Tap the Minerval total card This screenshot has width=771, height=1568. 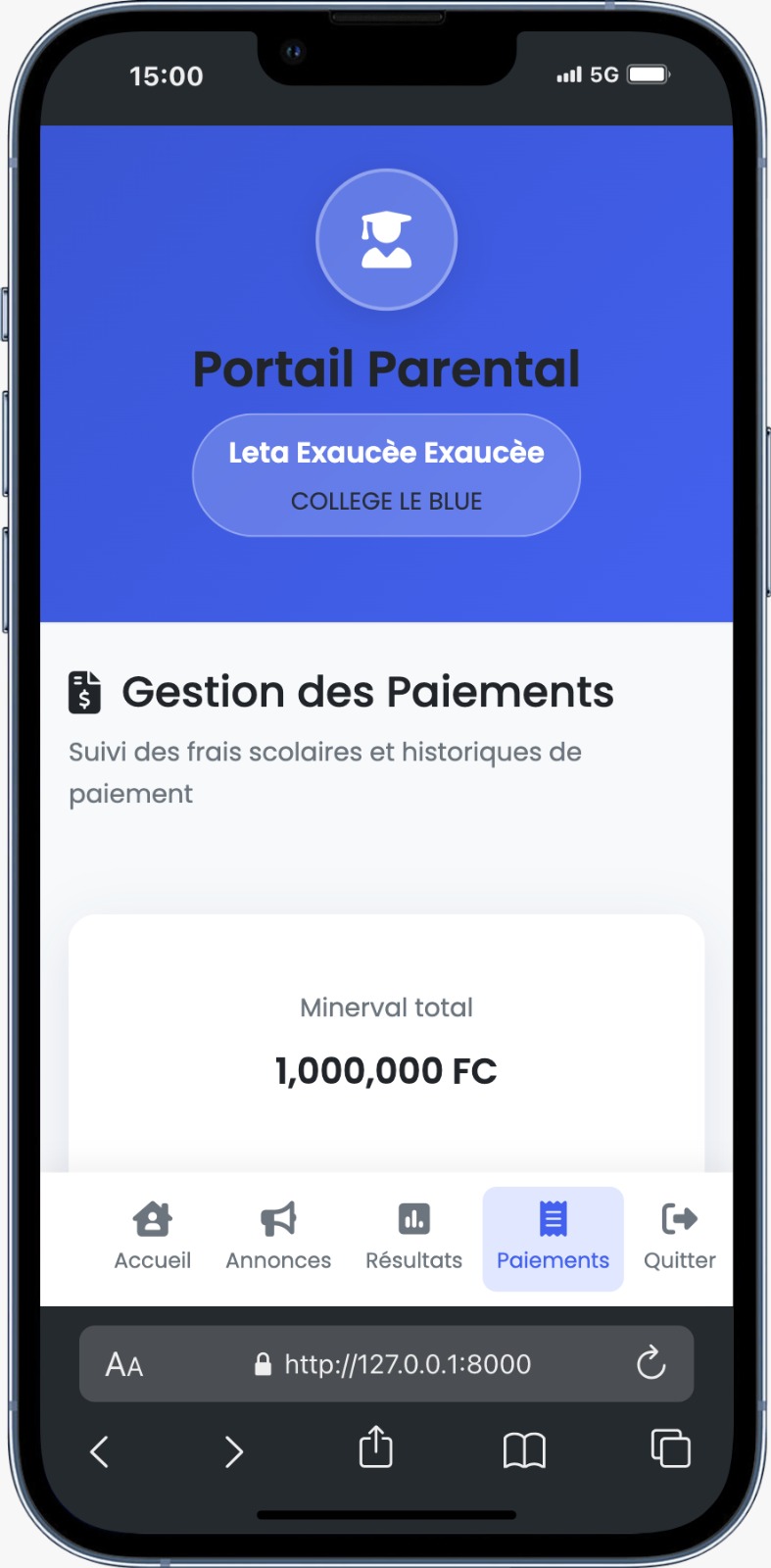pos(386,1041)
